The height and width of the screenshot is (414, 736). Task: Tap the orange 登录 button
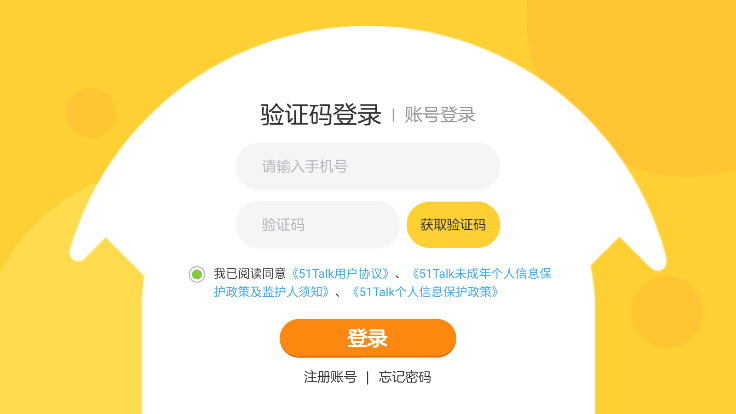[367, 338]
